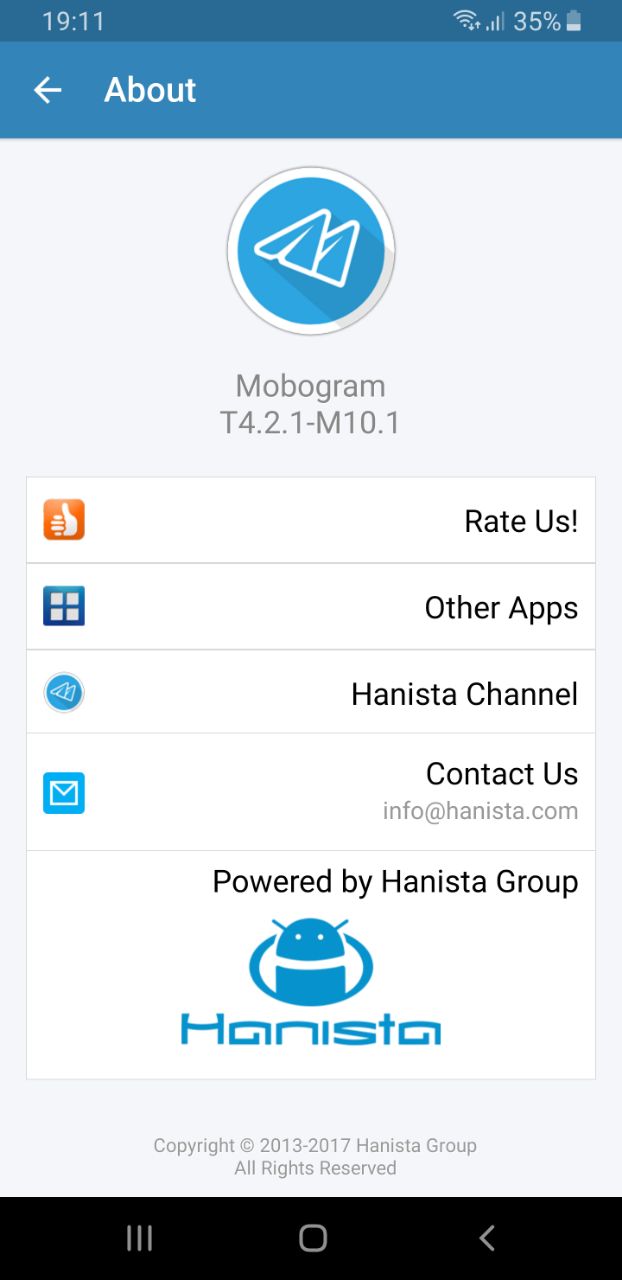This screenshot has width=622, height=1280.
Task: Open the Rate Us! row
Action: pos(311,520)
